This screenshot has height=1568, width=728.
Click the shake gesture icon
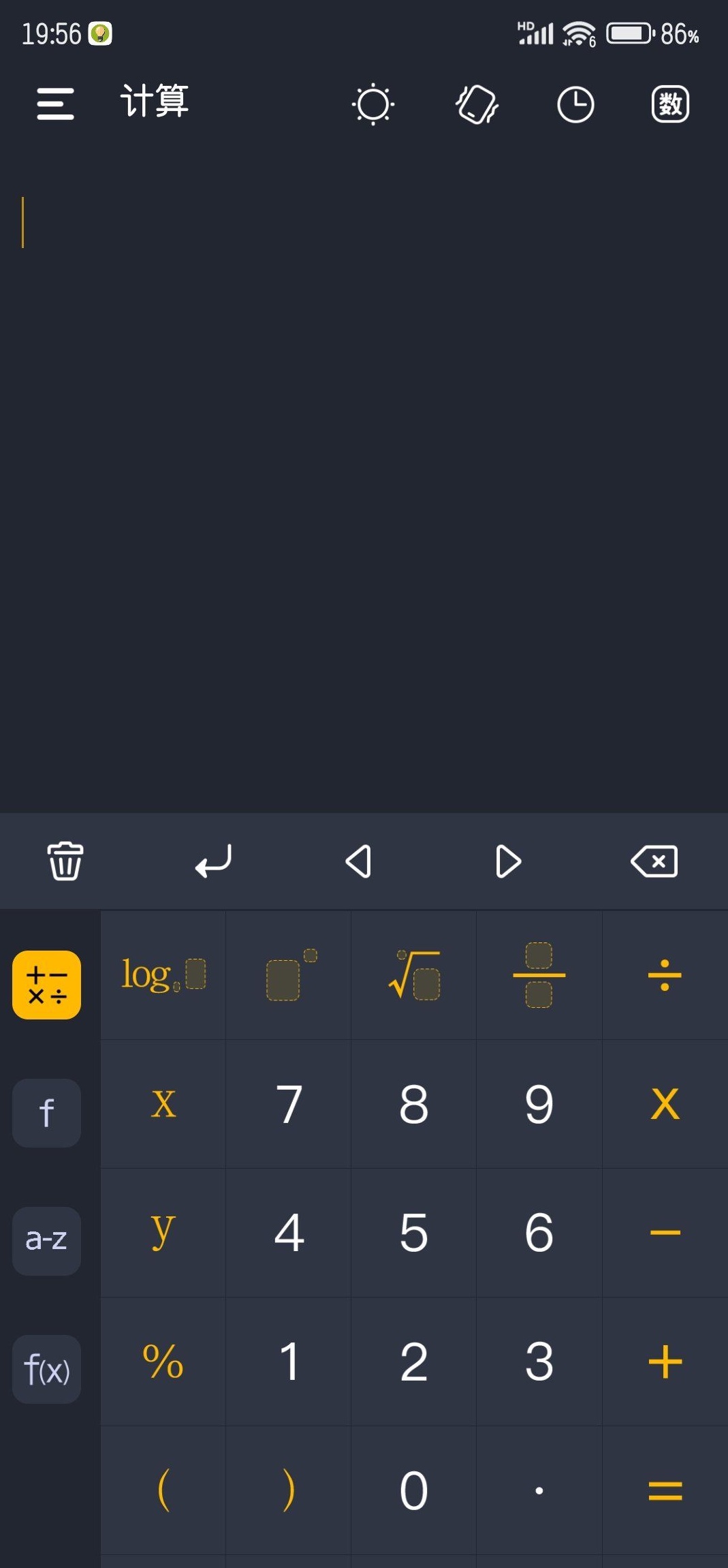[476, 104]
